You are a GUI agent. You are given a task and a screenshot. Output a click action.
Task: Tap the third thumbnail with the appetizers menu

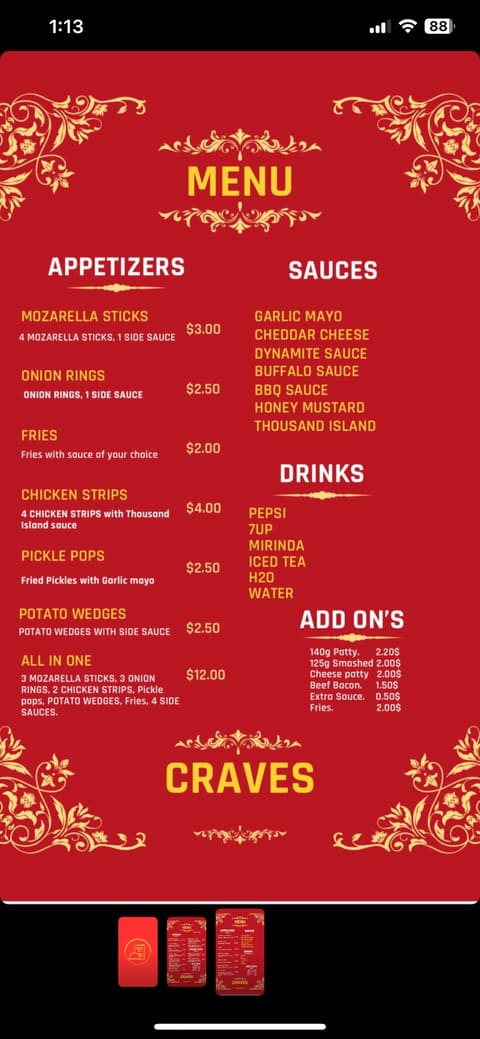(x=240, y=952)
